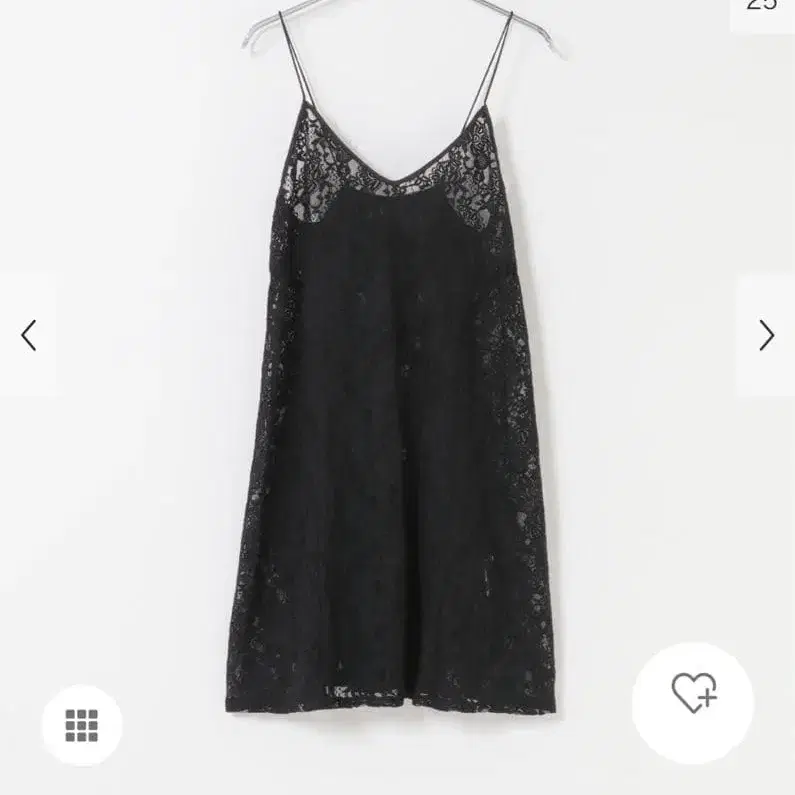This screenshot has height=795, width=795.
Task: Add the black lace dress to favorites
Action: 693,690
